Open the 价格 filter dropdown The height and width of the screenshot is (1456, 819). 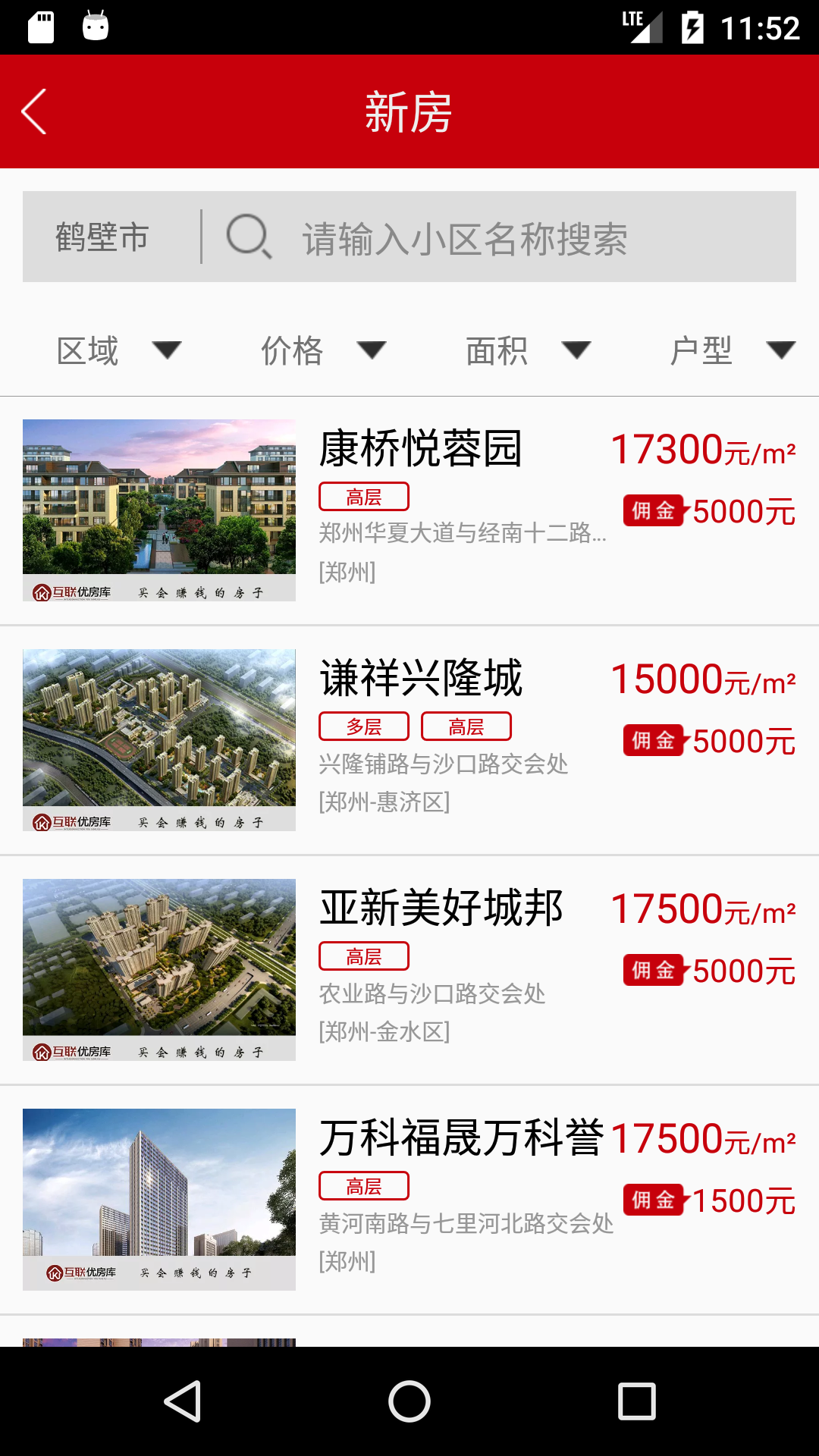click(323, 350)
